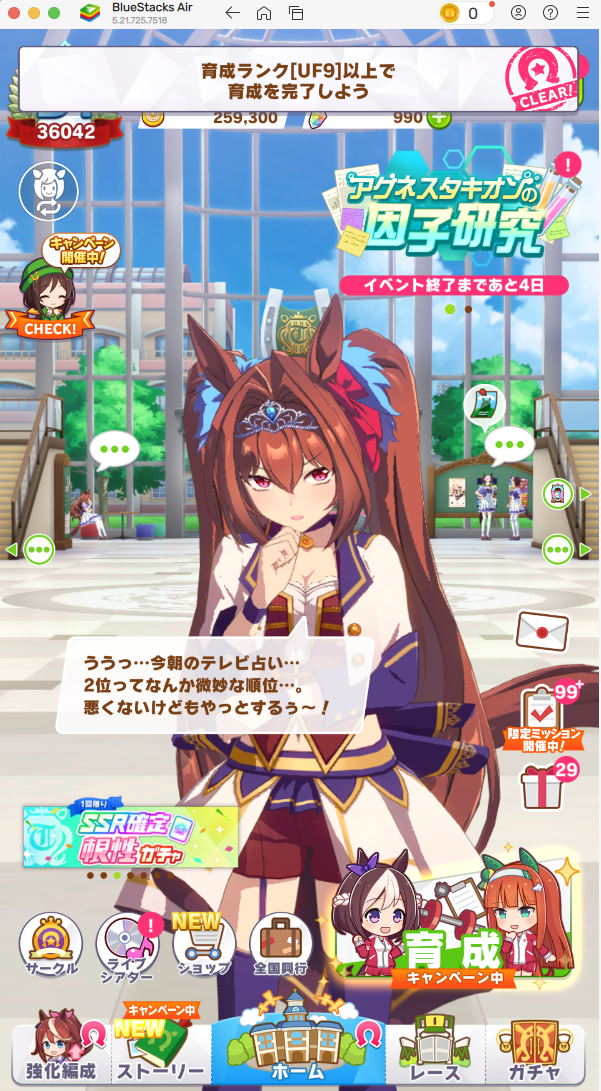Open the SSR確定 根性ガチャ banner
This screenshot has width=601, height=1091.
tap(131, 836)
